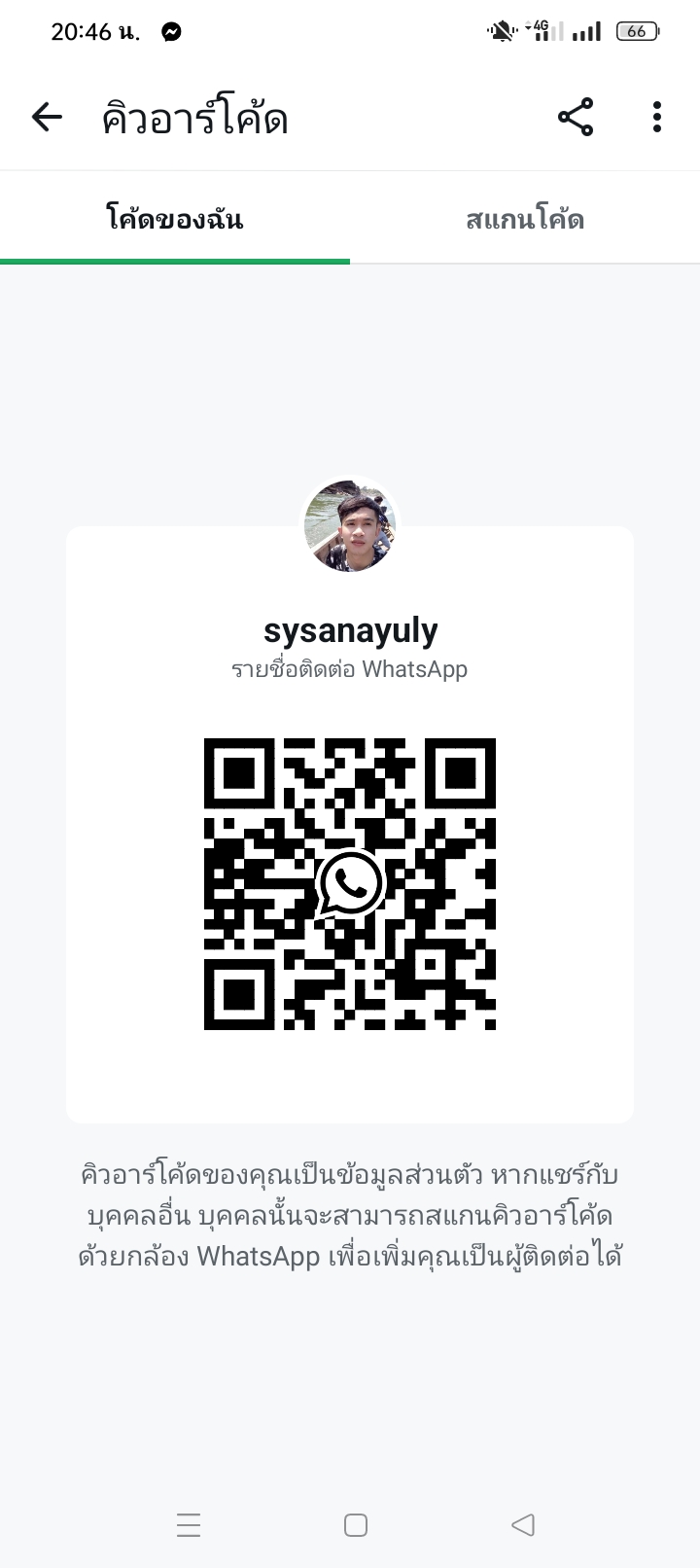Tap the system home button
The image size is (700, 1568).
point(356,1524)
